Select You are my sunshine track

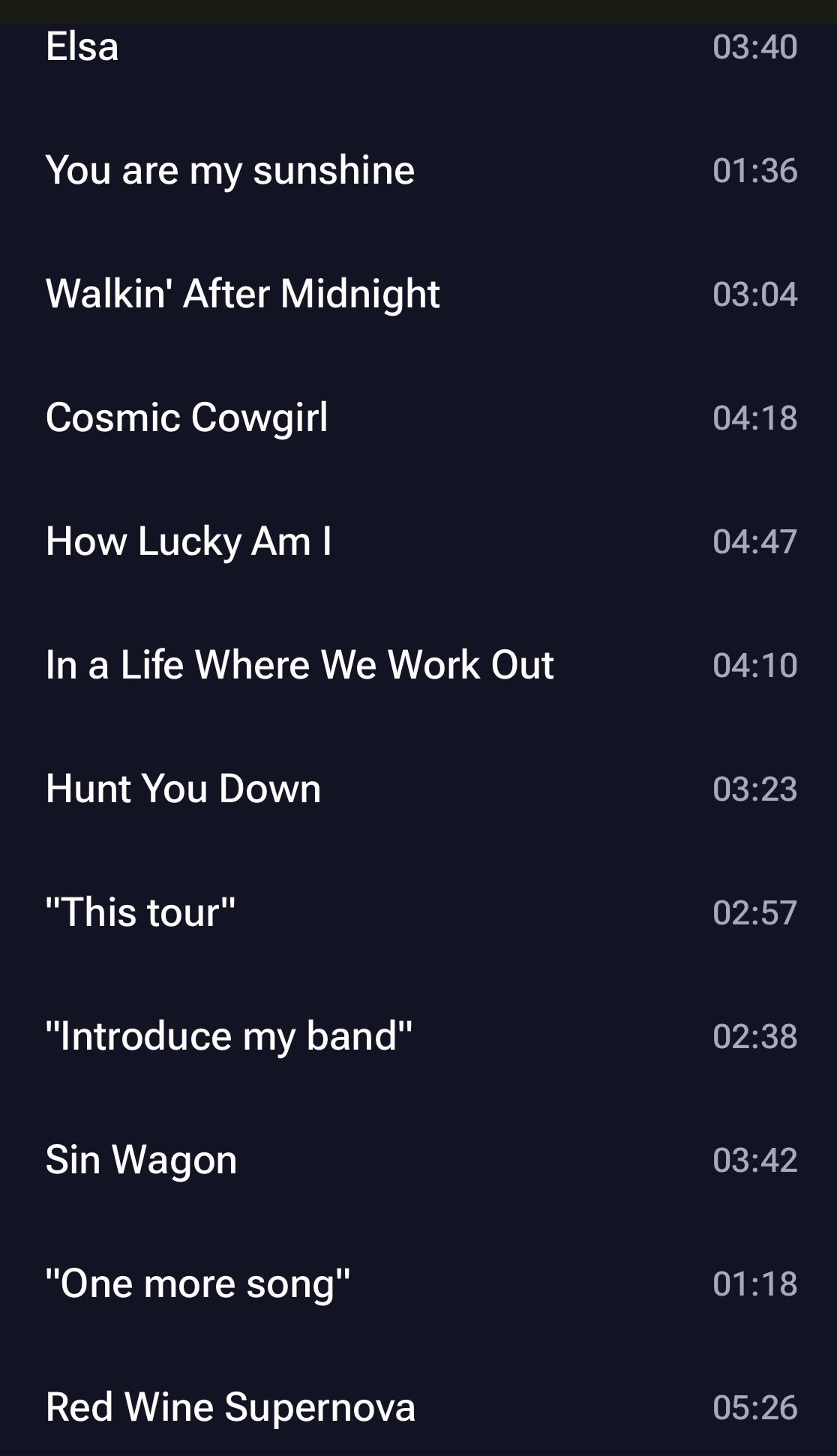click(229, 170)
